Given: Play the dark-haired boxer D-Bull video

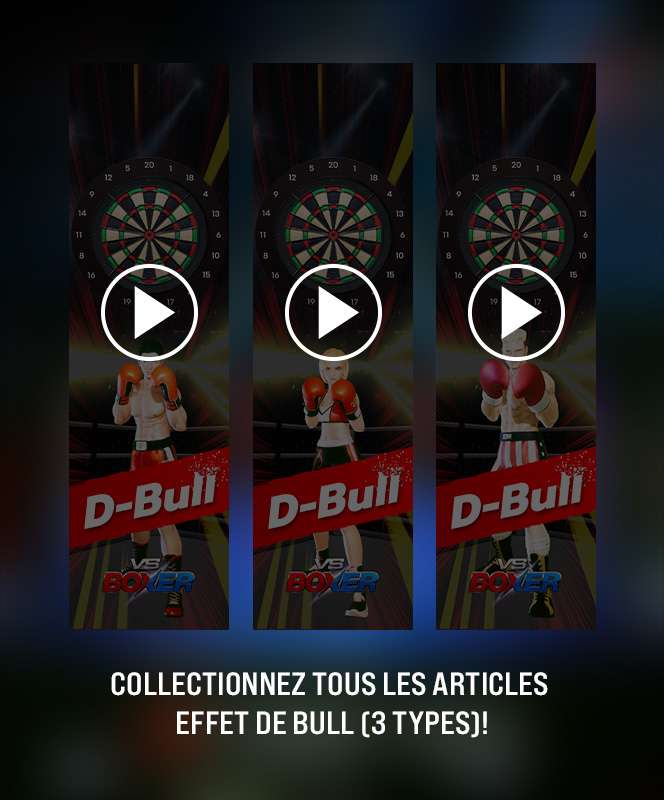Looking at the screenshot, I should (x=150, y=313).
